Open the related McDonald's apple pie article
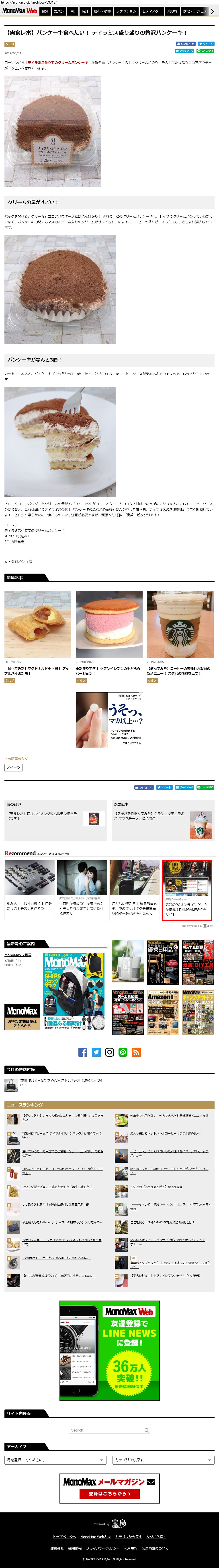This screenshot has width=219, height=1568. (36, 671)
